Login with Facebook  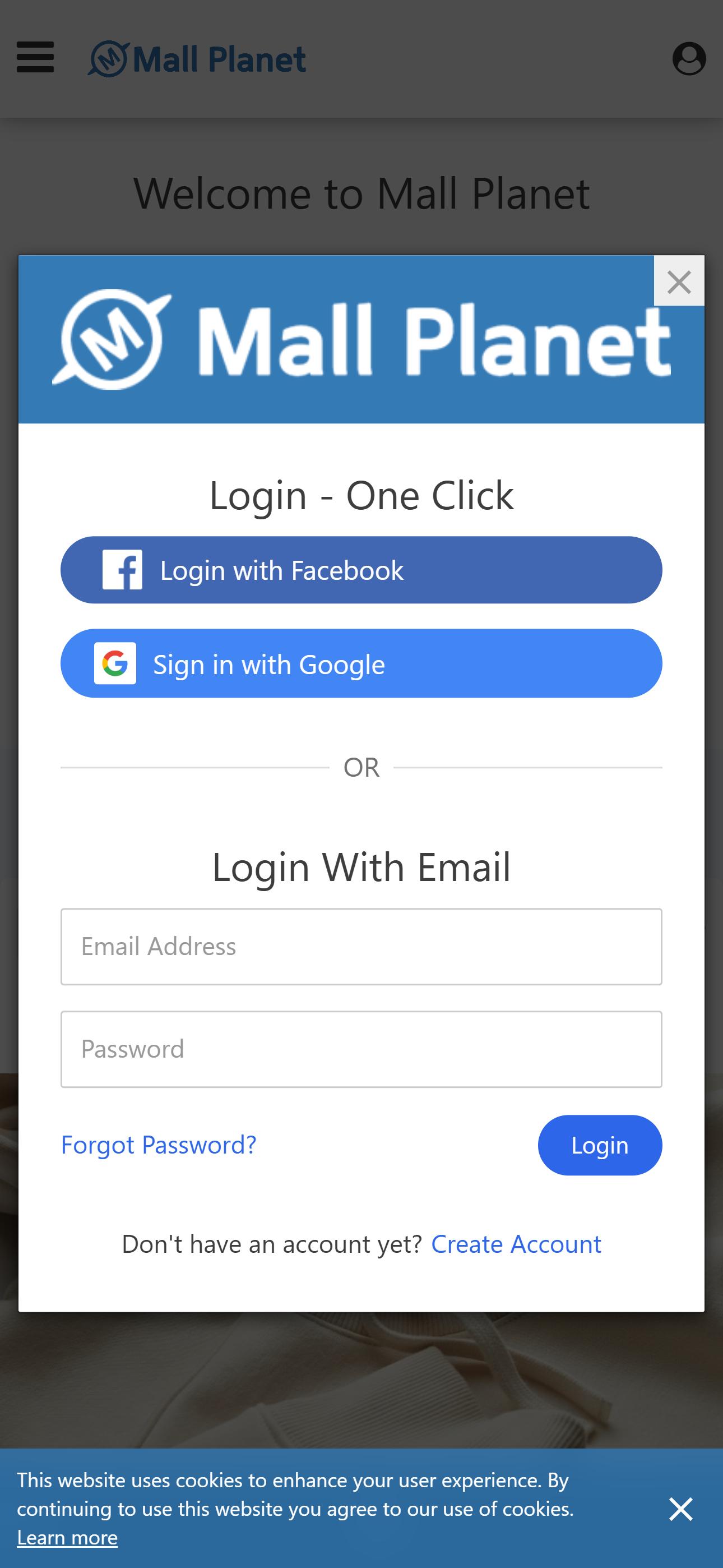coord(361,570)
